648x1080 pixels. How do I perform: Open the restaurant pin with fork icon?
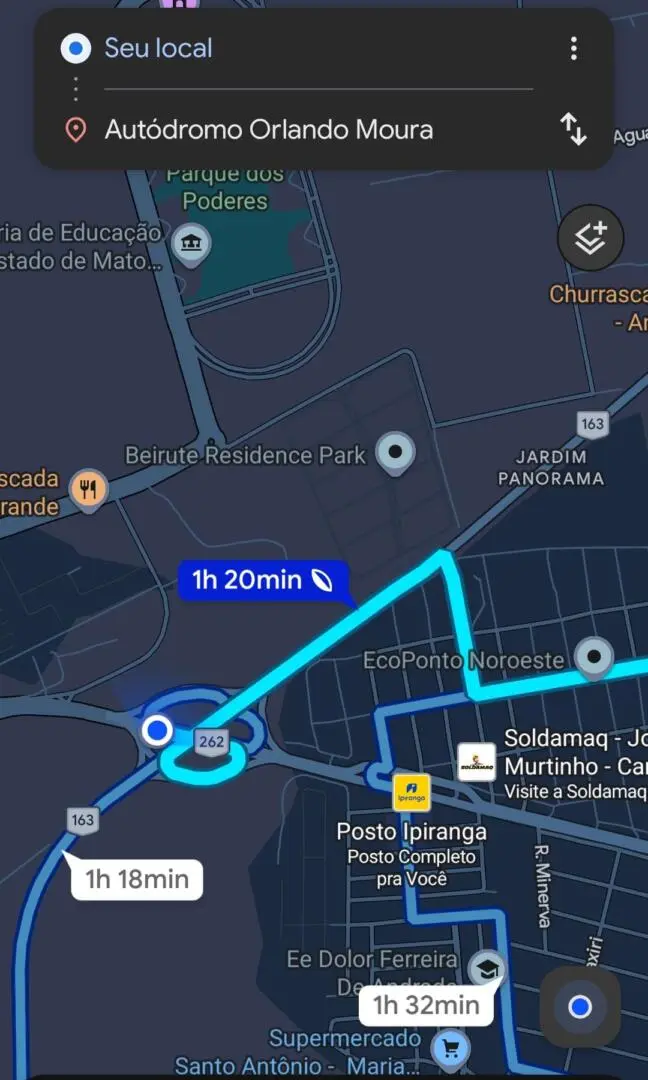[89, 489]
